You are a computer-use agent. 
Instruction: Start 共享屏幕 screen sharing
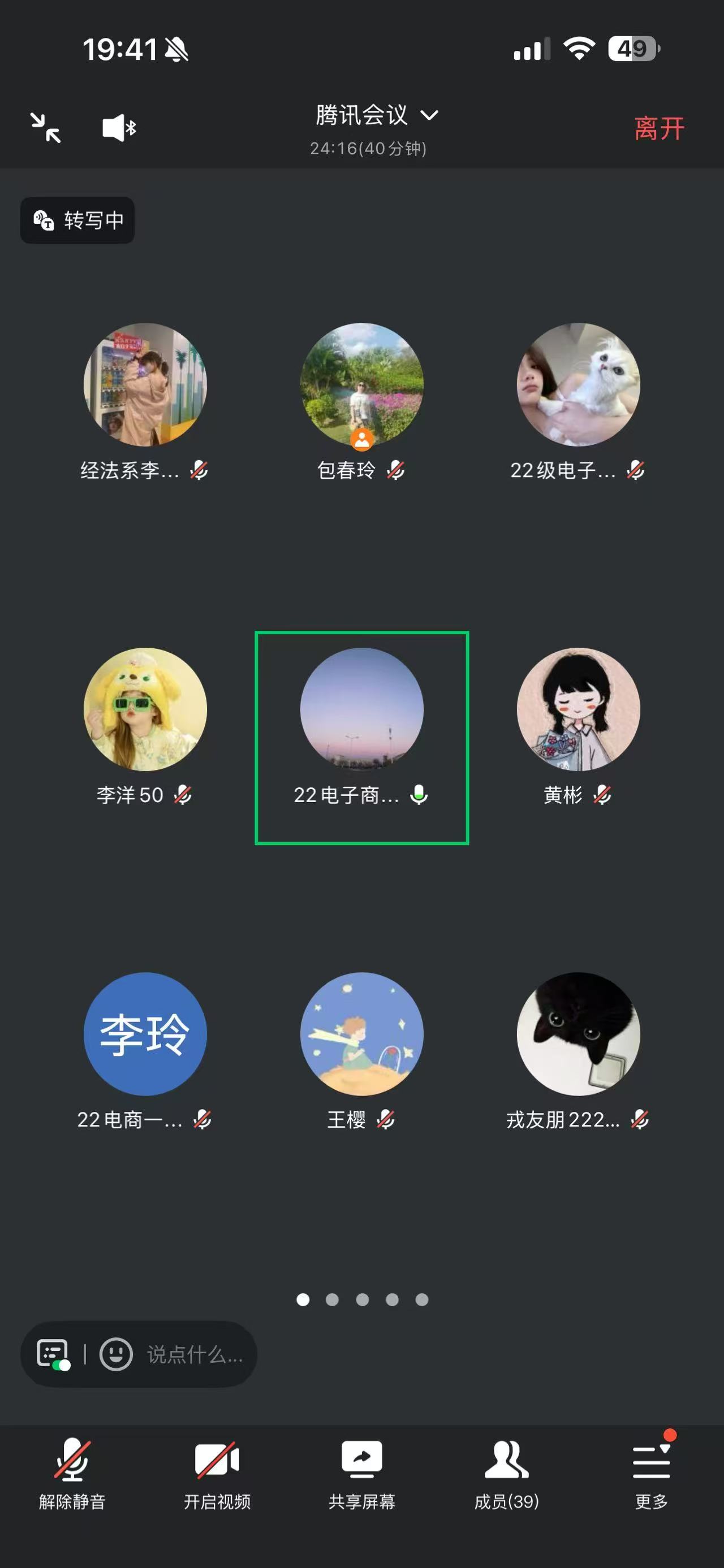tap(361, 1473)
